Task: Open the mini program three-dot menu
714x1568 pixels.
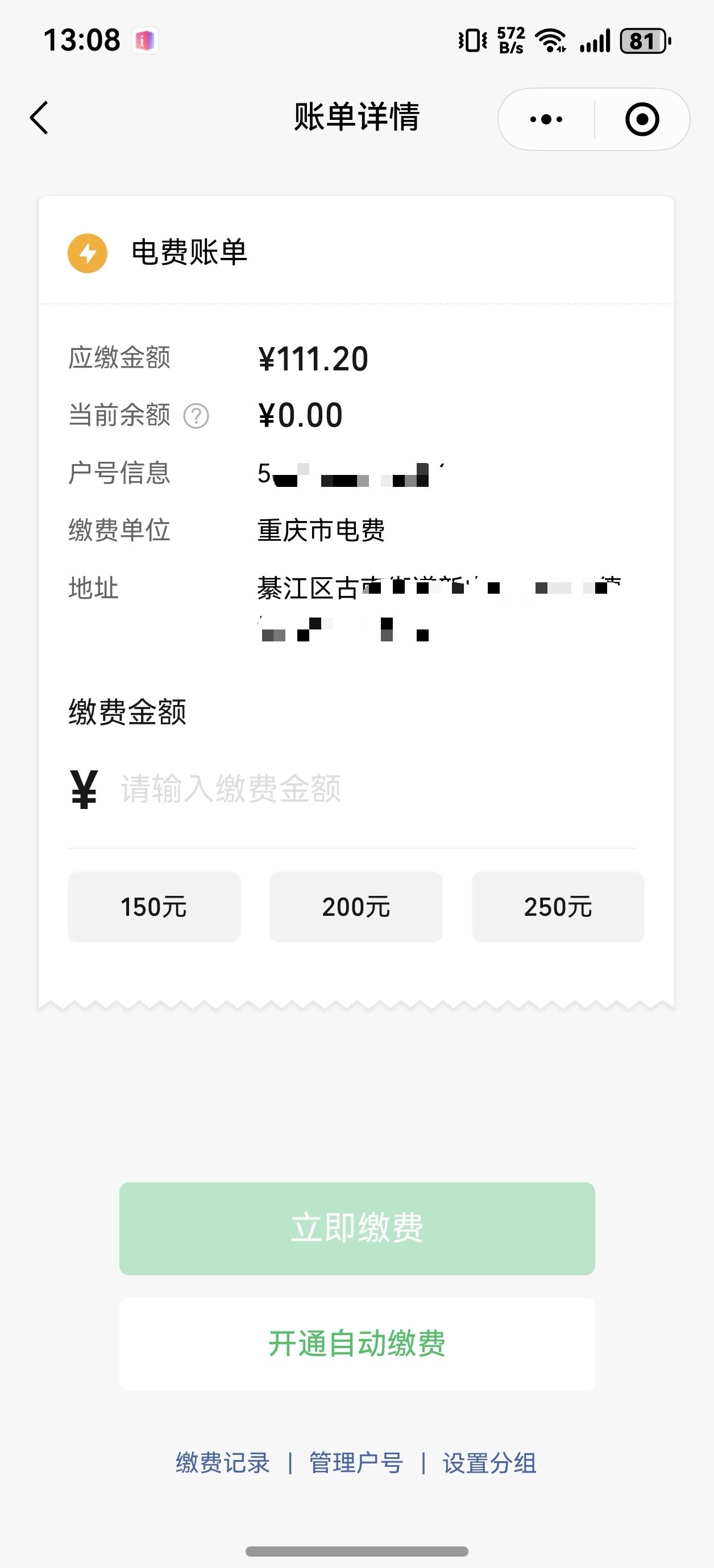Action: coord(546,119)
